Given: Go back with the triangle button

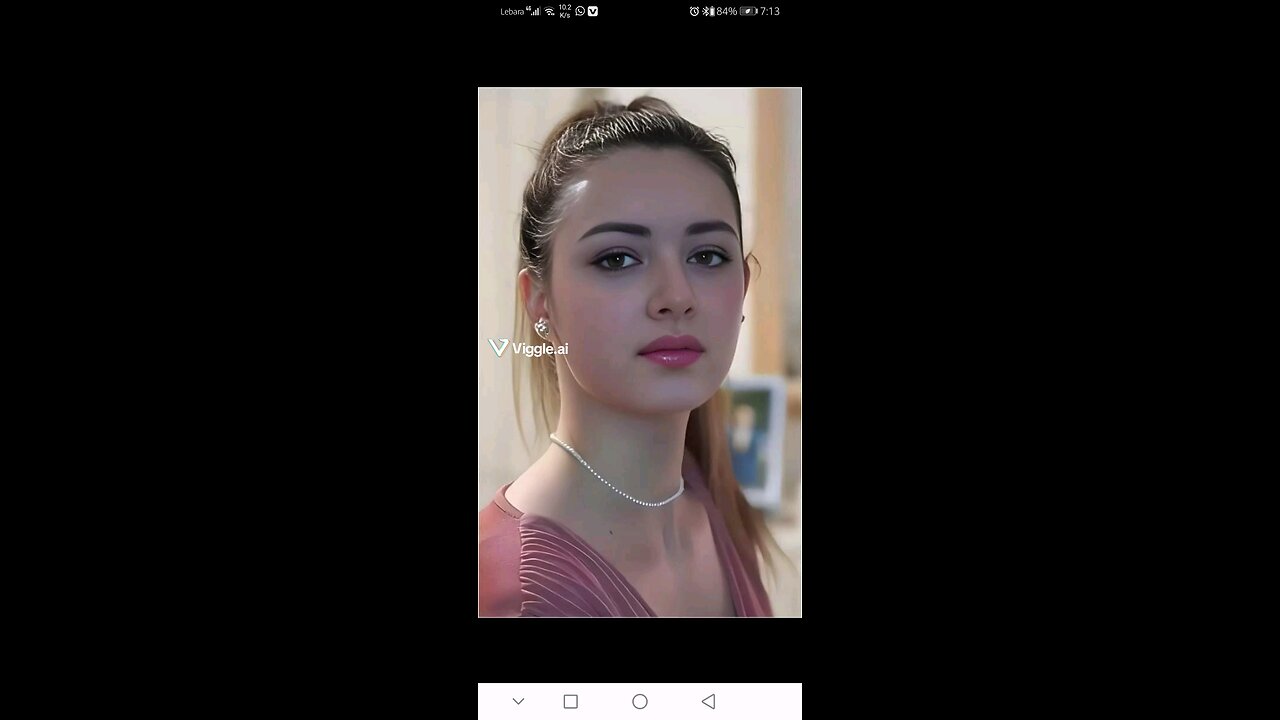Looking at the screenshot, I should 708,702.
